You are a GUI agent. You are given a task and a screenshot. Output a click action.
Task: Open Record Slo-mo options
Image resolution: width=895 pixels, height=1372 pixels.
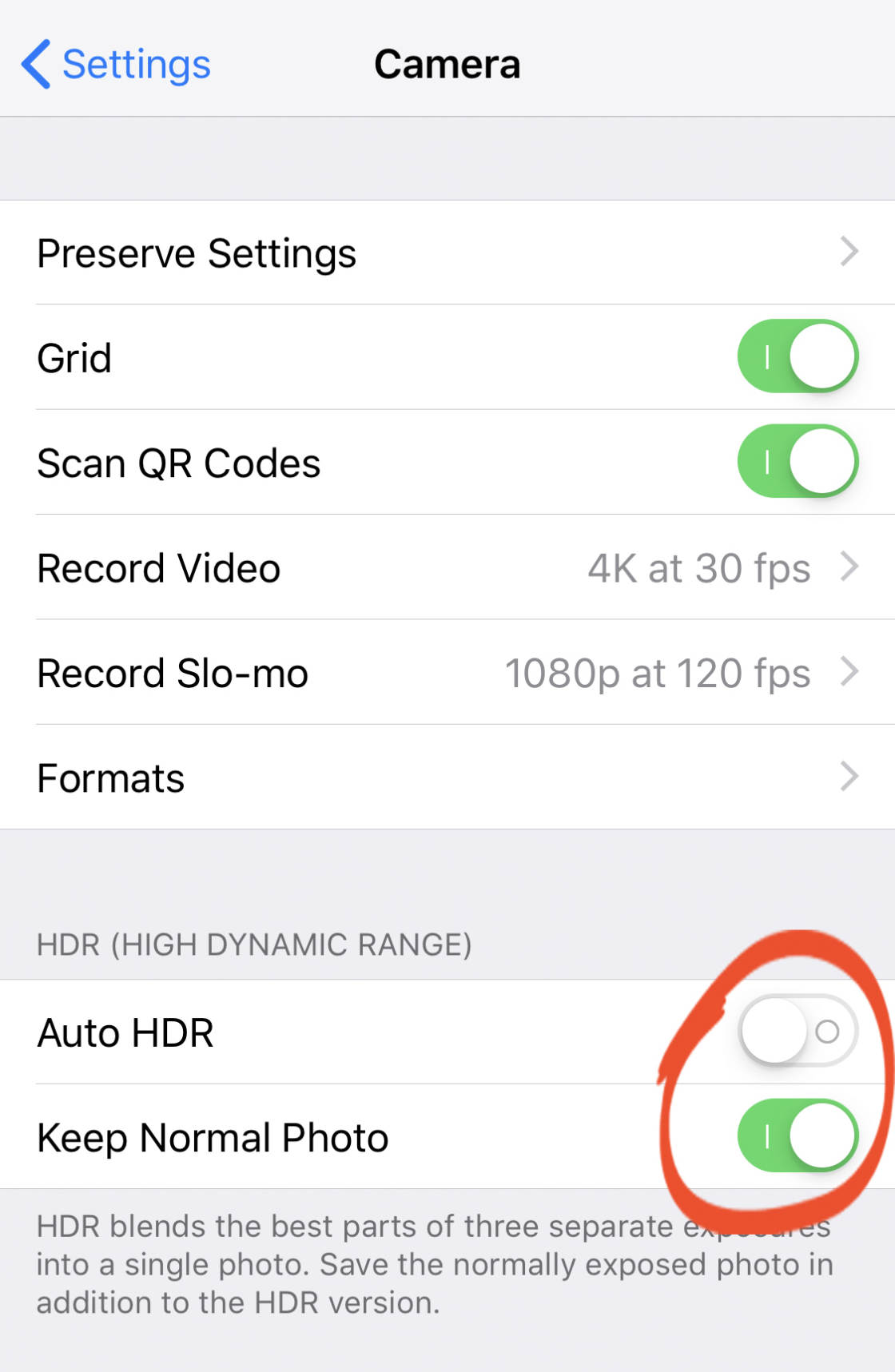447,673
